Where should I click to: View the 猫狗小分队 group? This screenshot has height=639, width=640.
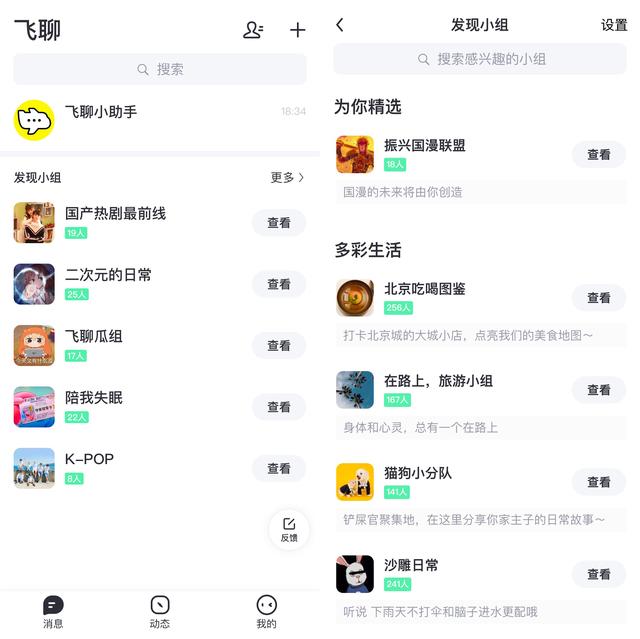coord(598,482)
